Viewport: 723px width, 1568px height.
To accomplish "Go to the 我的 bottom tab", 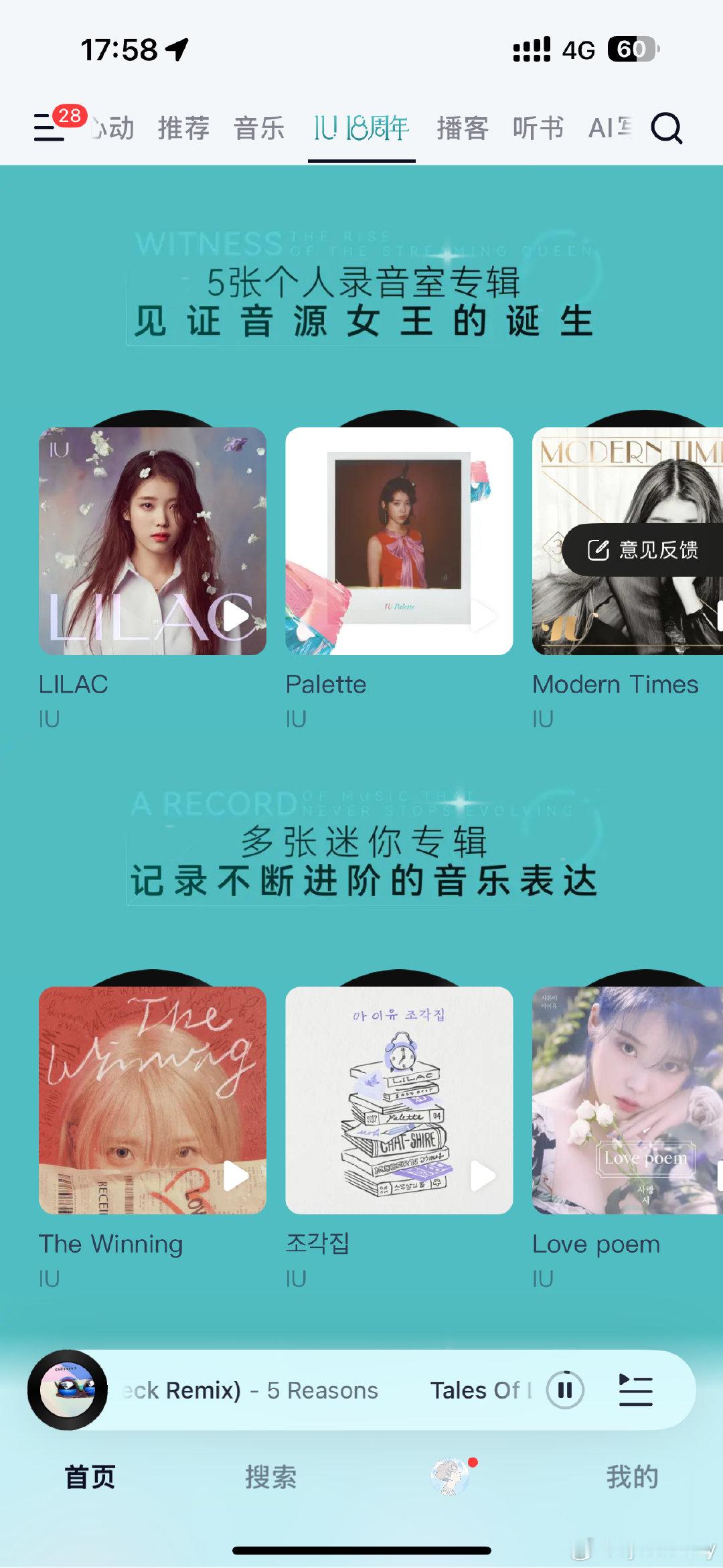I will [x=633, y=1476].
